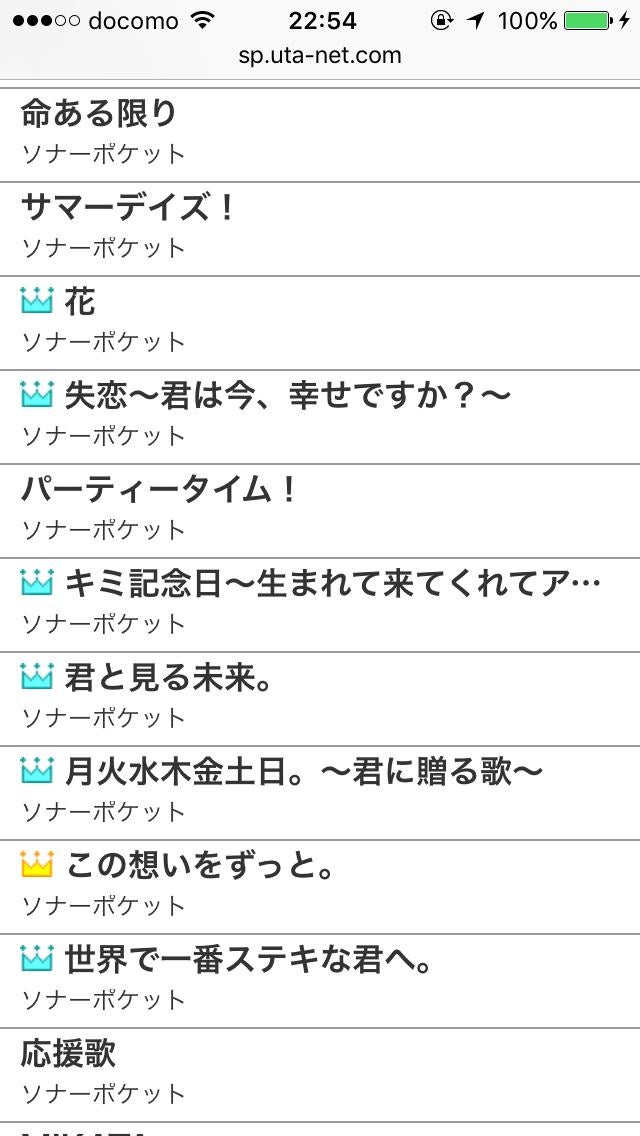Tap the song パーティータイム！

click(x=160, y=490)
